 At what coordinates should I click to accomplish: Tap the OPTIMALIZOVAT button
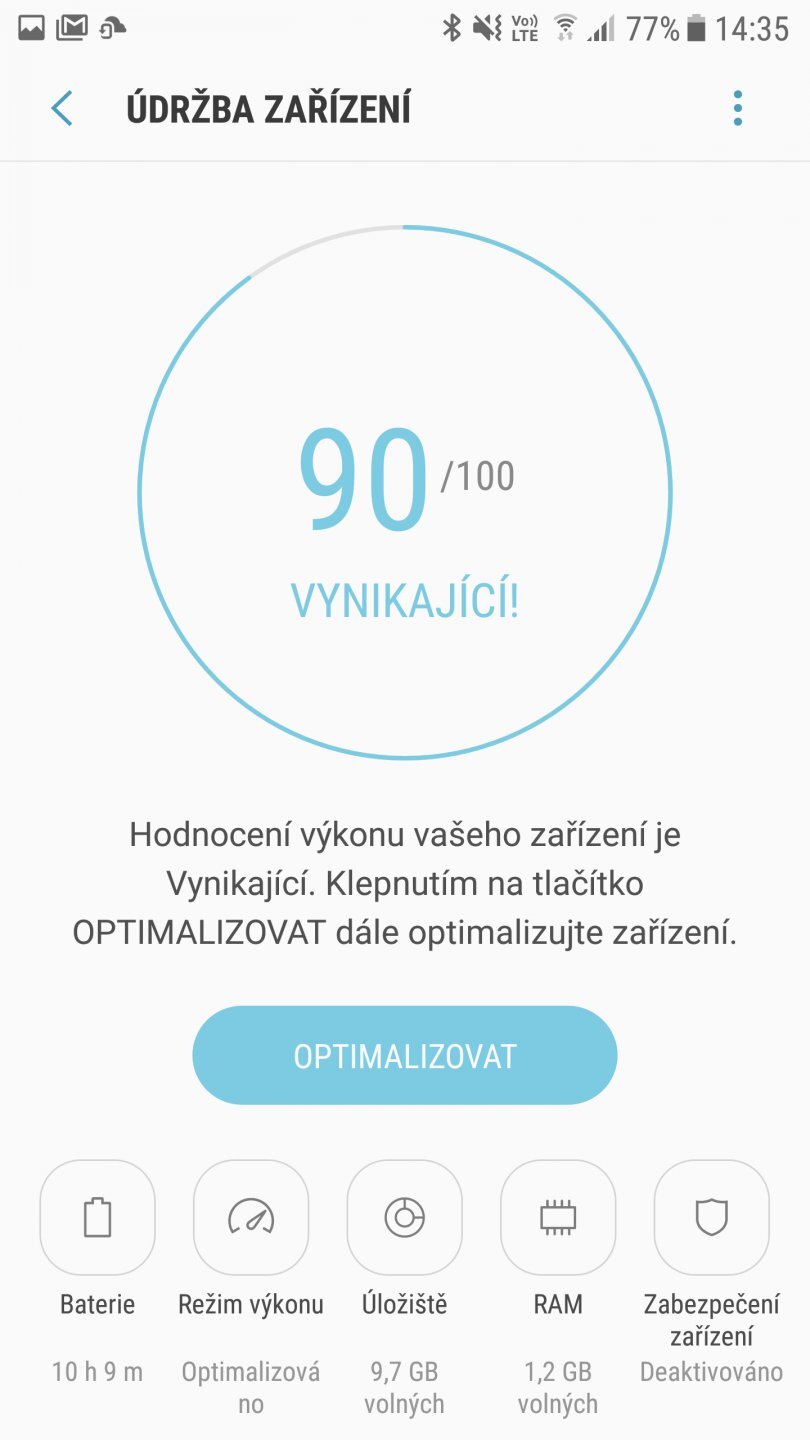tap(404, 1055)
